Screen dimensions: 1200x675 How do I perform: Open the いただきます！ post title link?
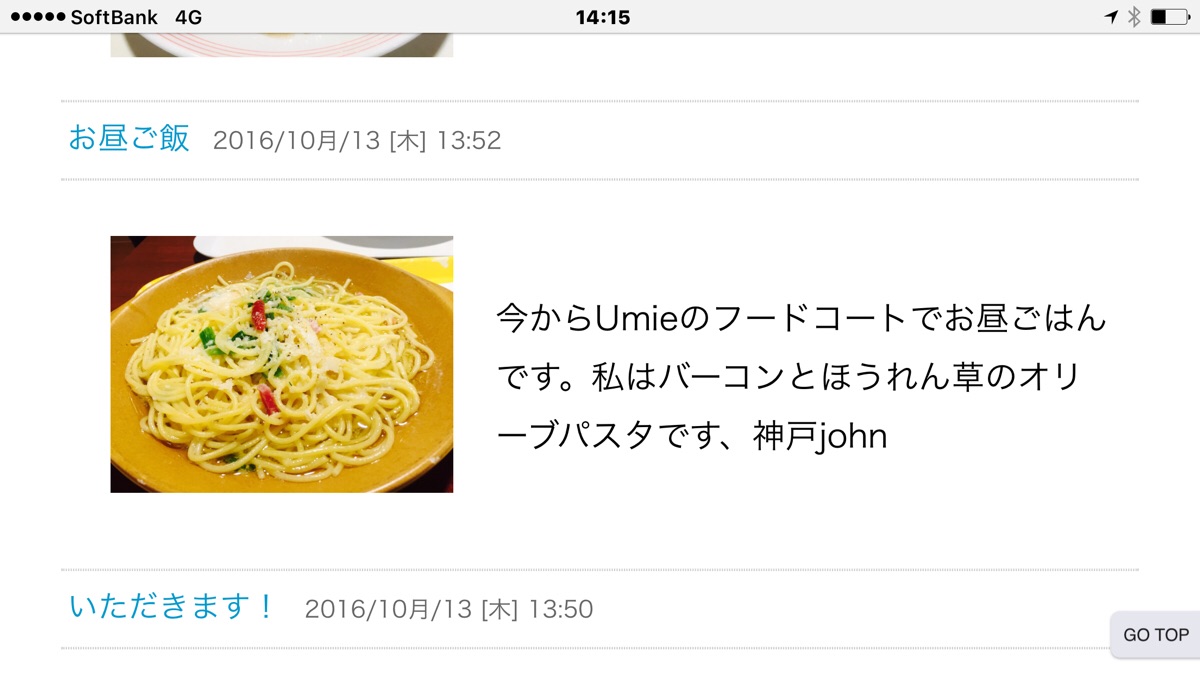pos(171,606)
